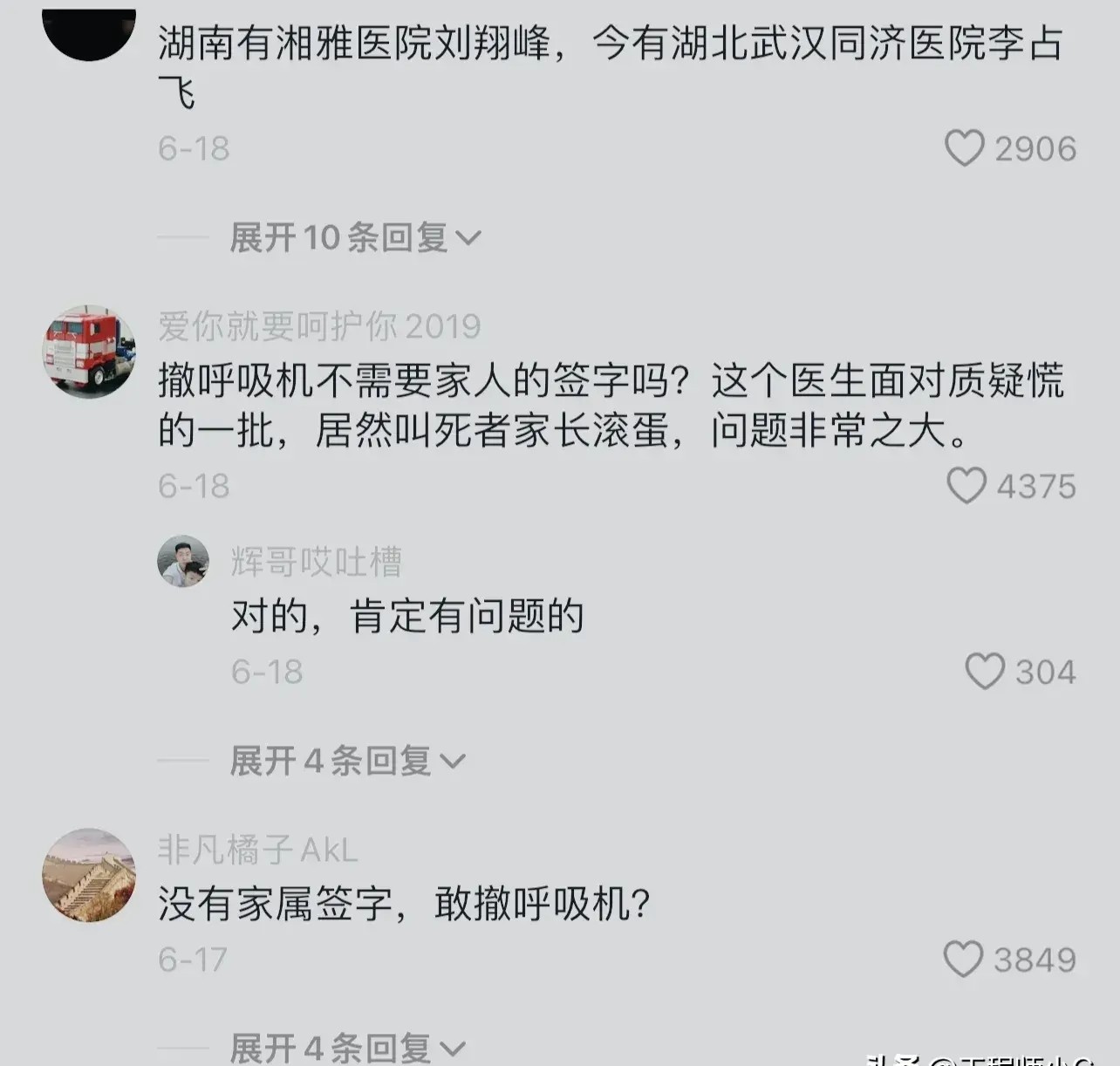Screen dimensions: 1120x1066
Task: Tap the username 辉哥哎吐槽
Action: tap(316, 562)
